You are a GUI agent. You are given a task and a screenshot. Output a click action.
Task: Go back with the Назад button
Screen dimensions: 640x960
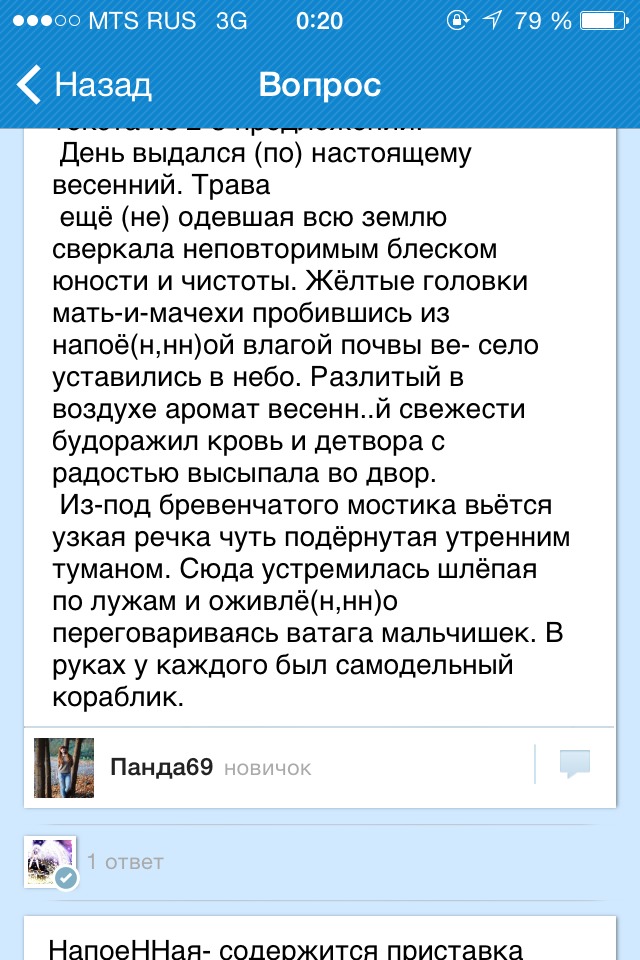[84, 85]
